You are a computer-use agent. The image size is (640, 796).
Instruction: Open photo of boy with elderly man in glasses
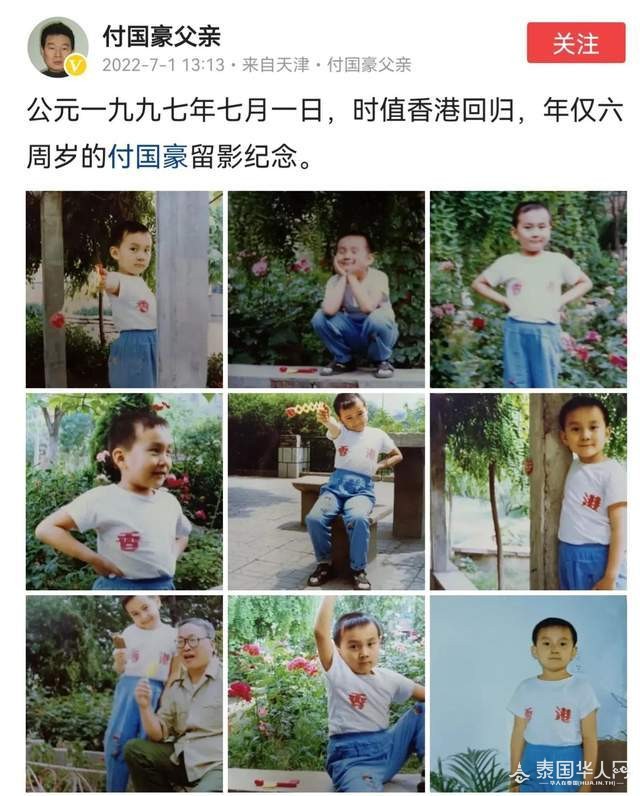click(x=124, y=693)
